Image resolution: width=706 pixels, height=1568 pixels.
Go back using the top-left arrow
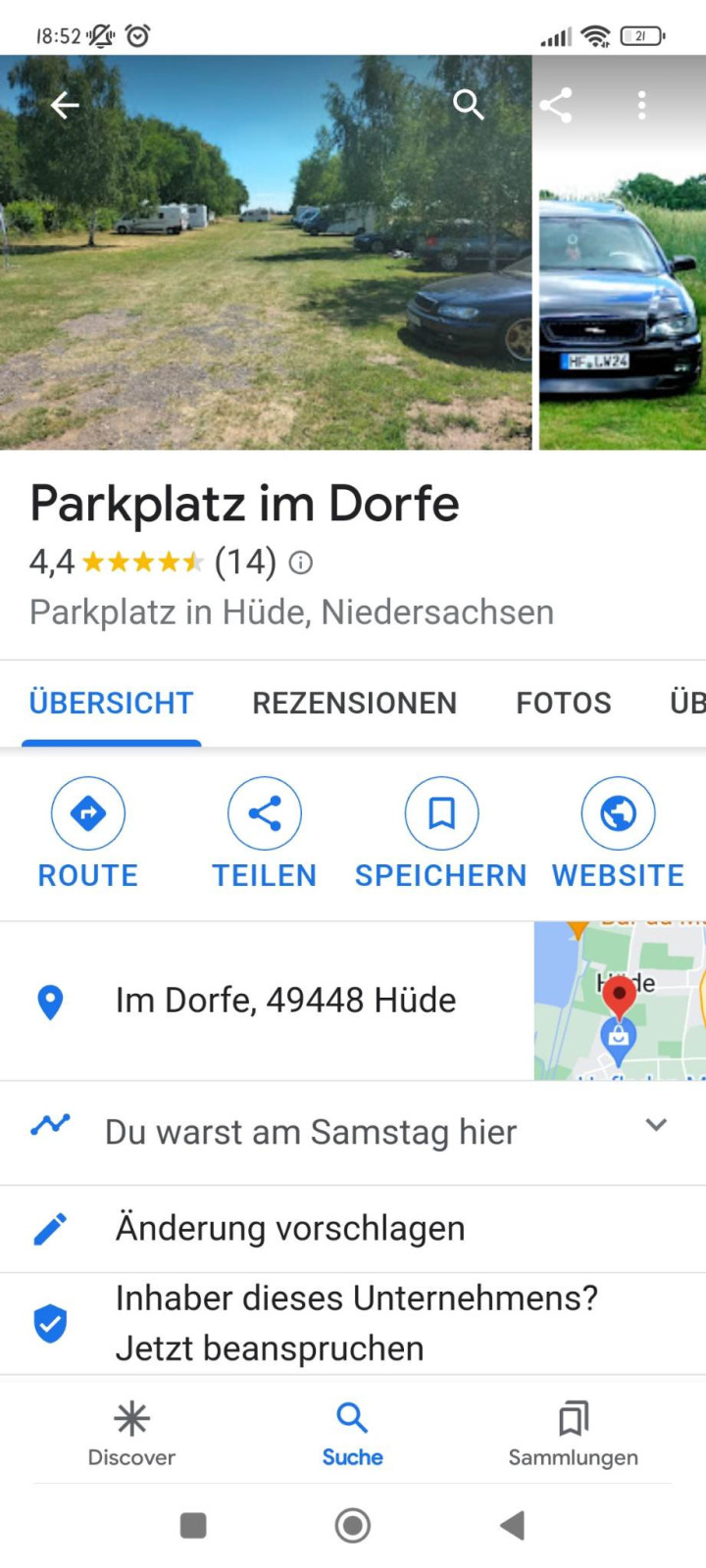[x=65, y=105]
